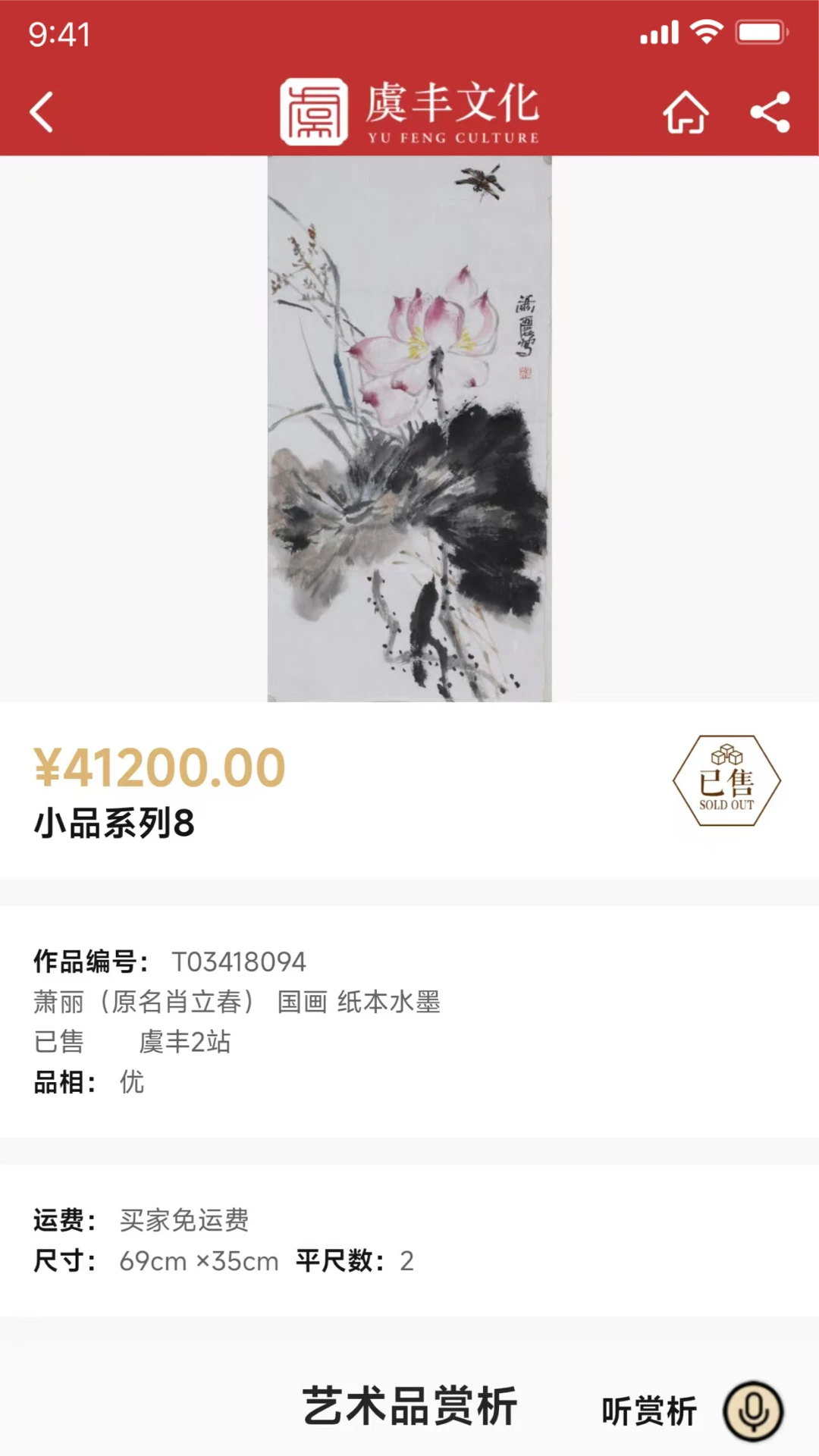Open the home page via the house icon

coord(685,112)
